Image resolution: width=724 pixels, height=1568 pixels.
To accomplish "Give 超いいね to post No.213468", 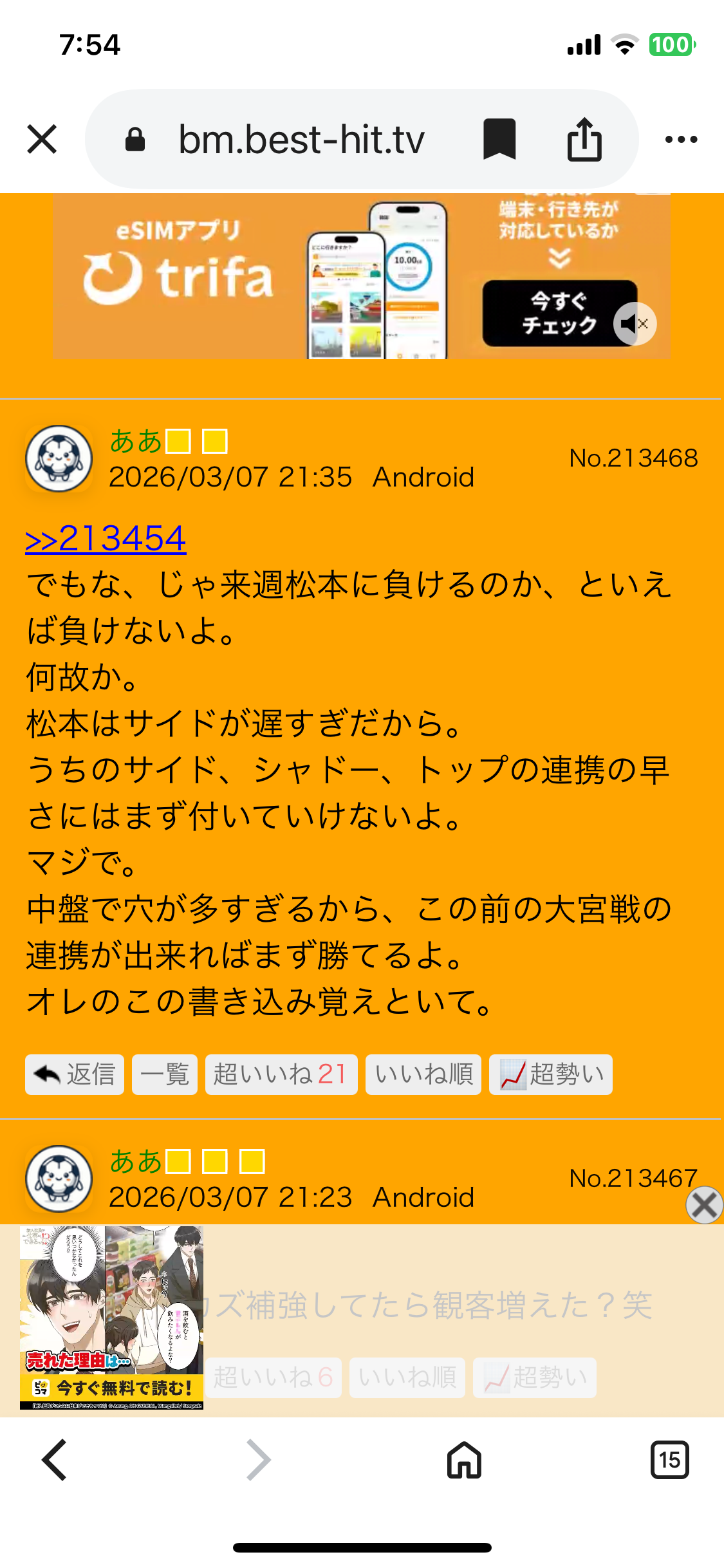I will point(281,1074).
